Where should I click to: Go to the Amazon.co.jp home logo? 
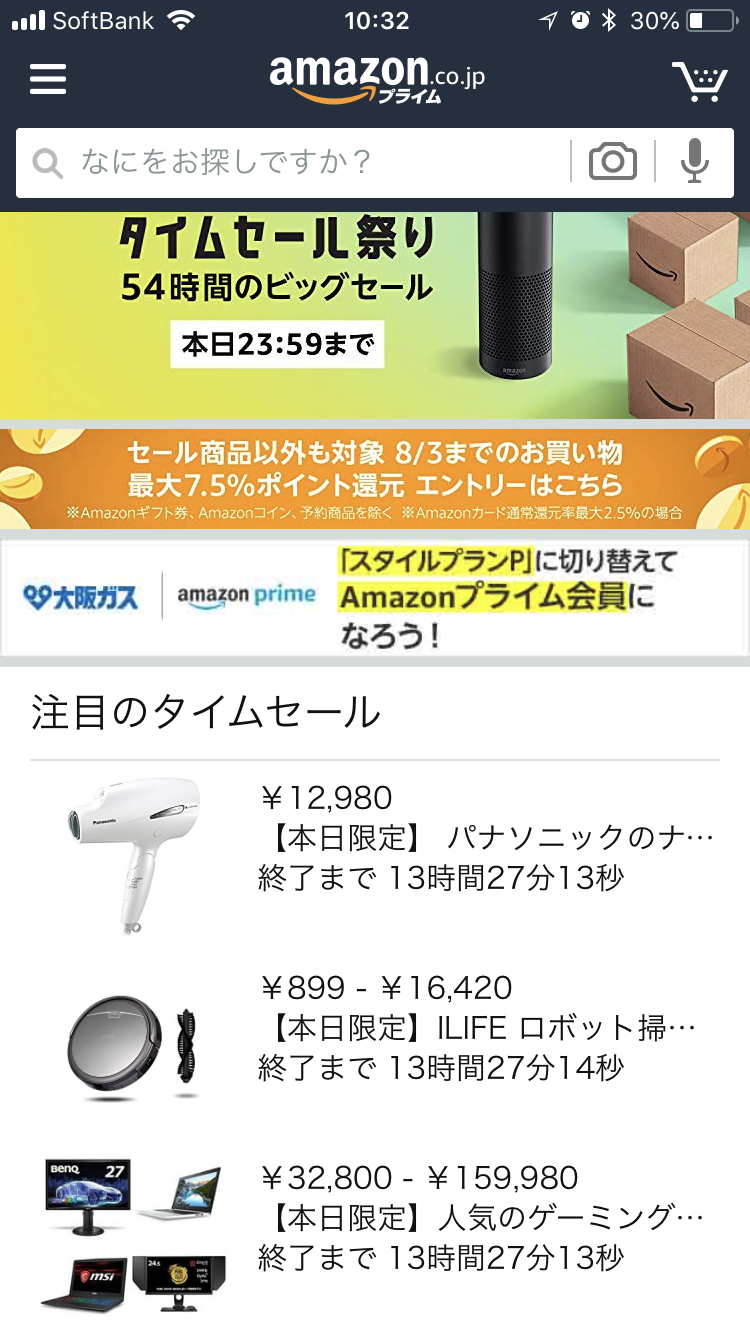[376, 78]
